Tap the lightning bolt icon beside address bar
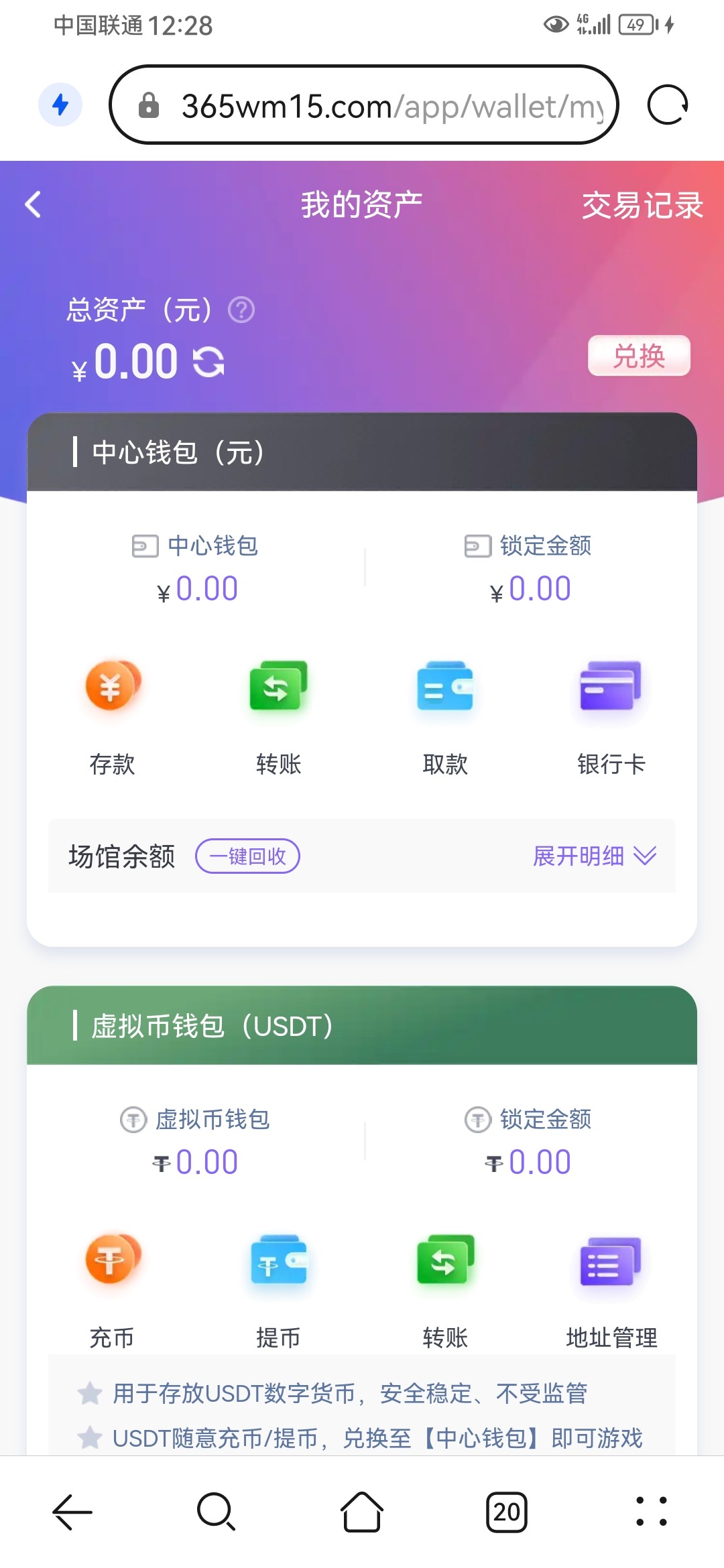724x1568 pixels. click(x=61, y=105)
